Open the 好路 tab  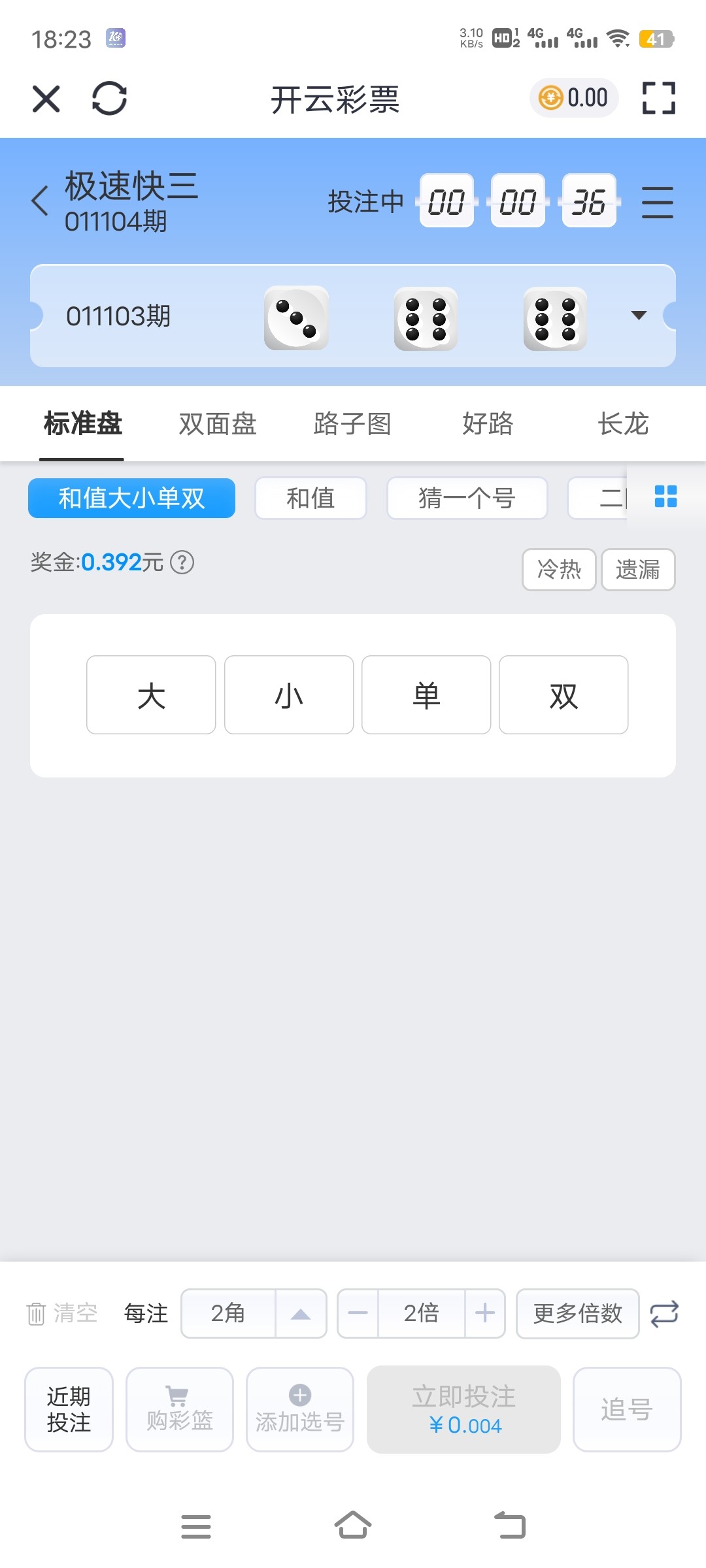(488, 424)
